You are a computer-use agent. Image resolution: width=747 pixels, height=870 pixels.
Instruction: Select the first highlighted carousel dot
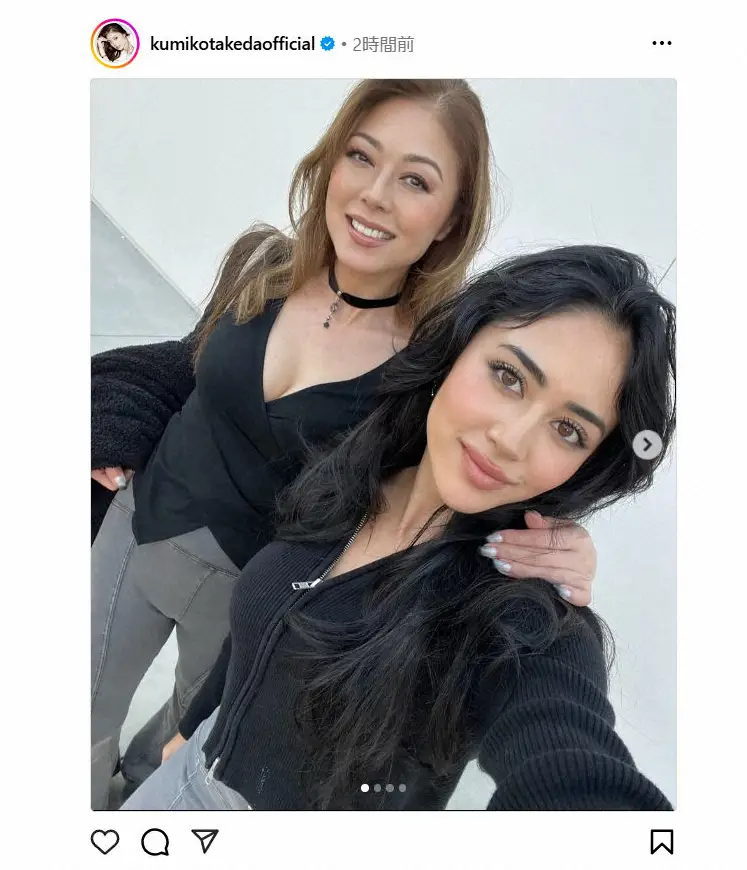pyautogui.click(x=363, y=788)
